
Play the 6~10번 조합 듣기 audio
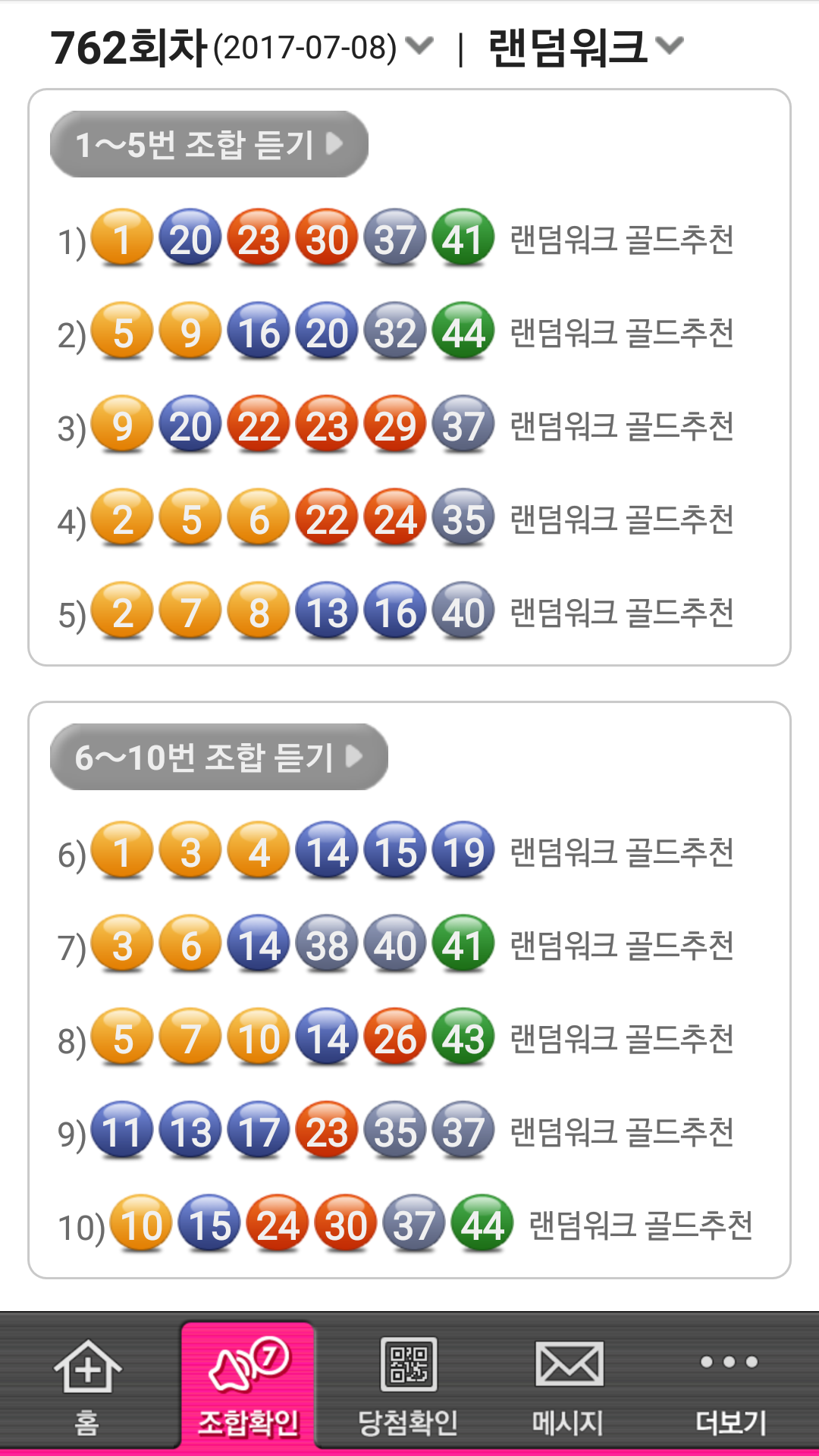coord(218,757)
